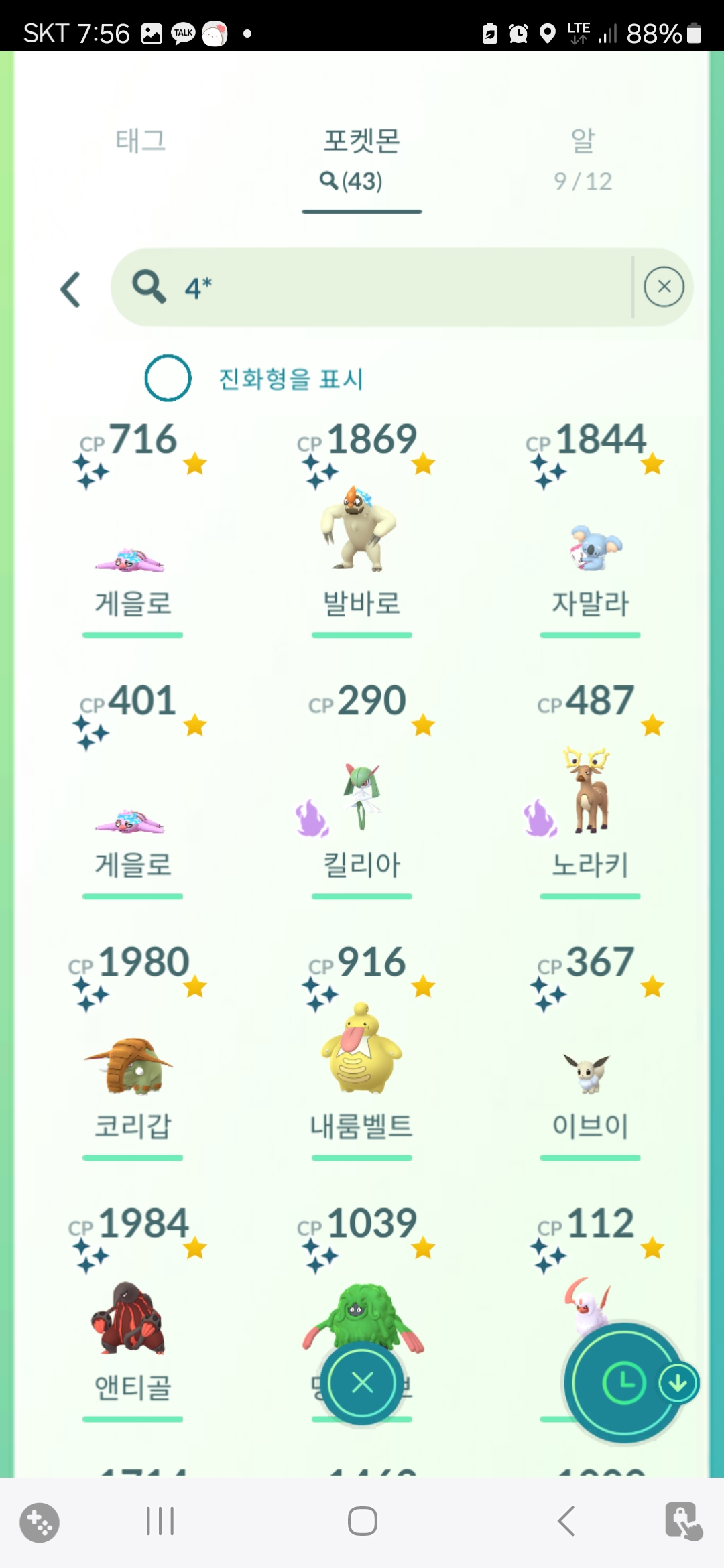This screenshot has width=724, height=1568.
Task: Close the Pokémon list with X button
Action: click(363, 1382)
